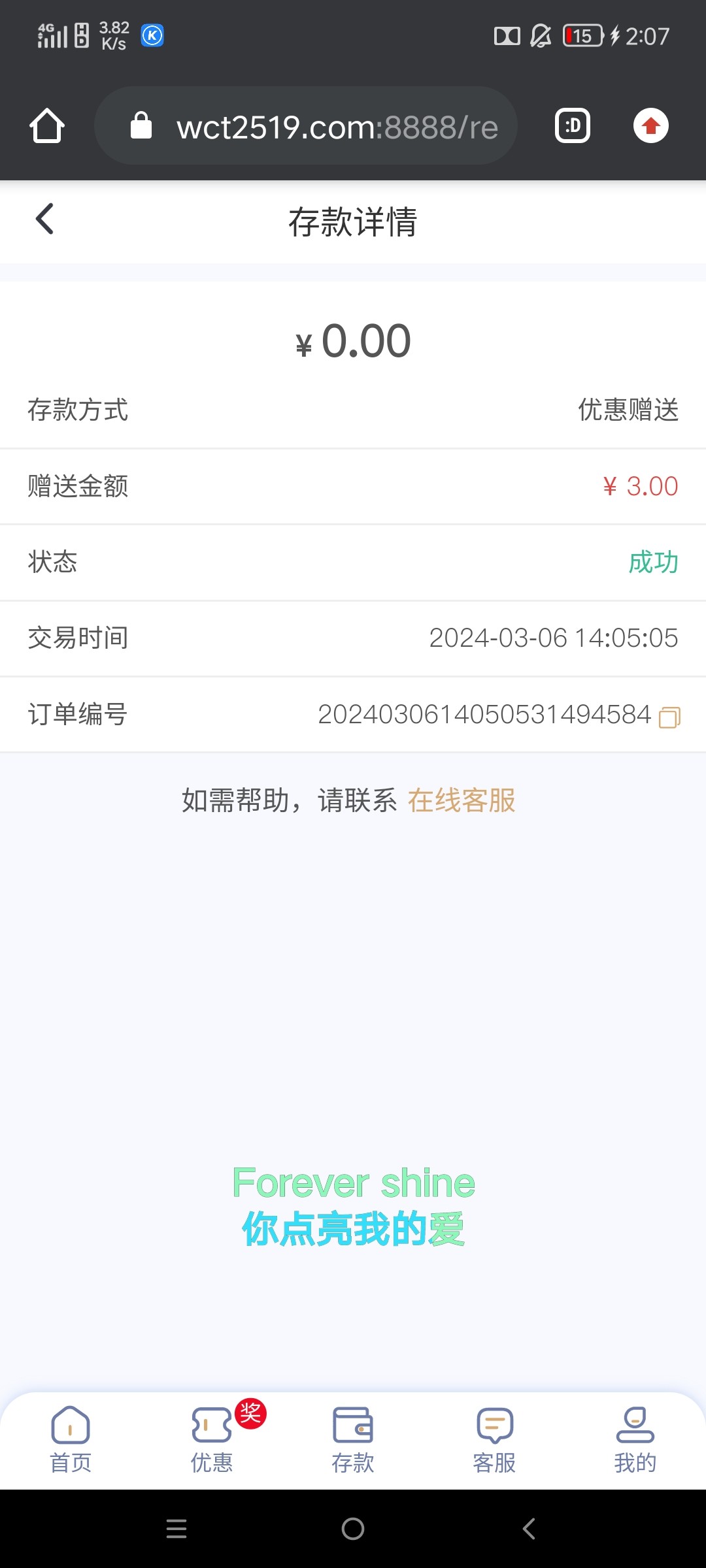This screenshot has width=706, height=1568.
Task: Select the 优惠 promotions icon with 奖 badge
Action: click(212, 1428)
